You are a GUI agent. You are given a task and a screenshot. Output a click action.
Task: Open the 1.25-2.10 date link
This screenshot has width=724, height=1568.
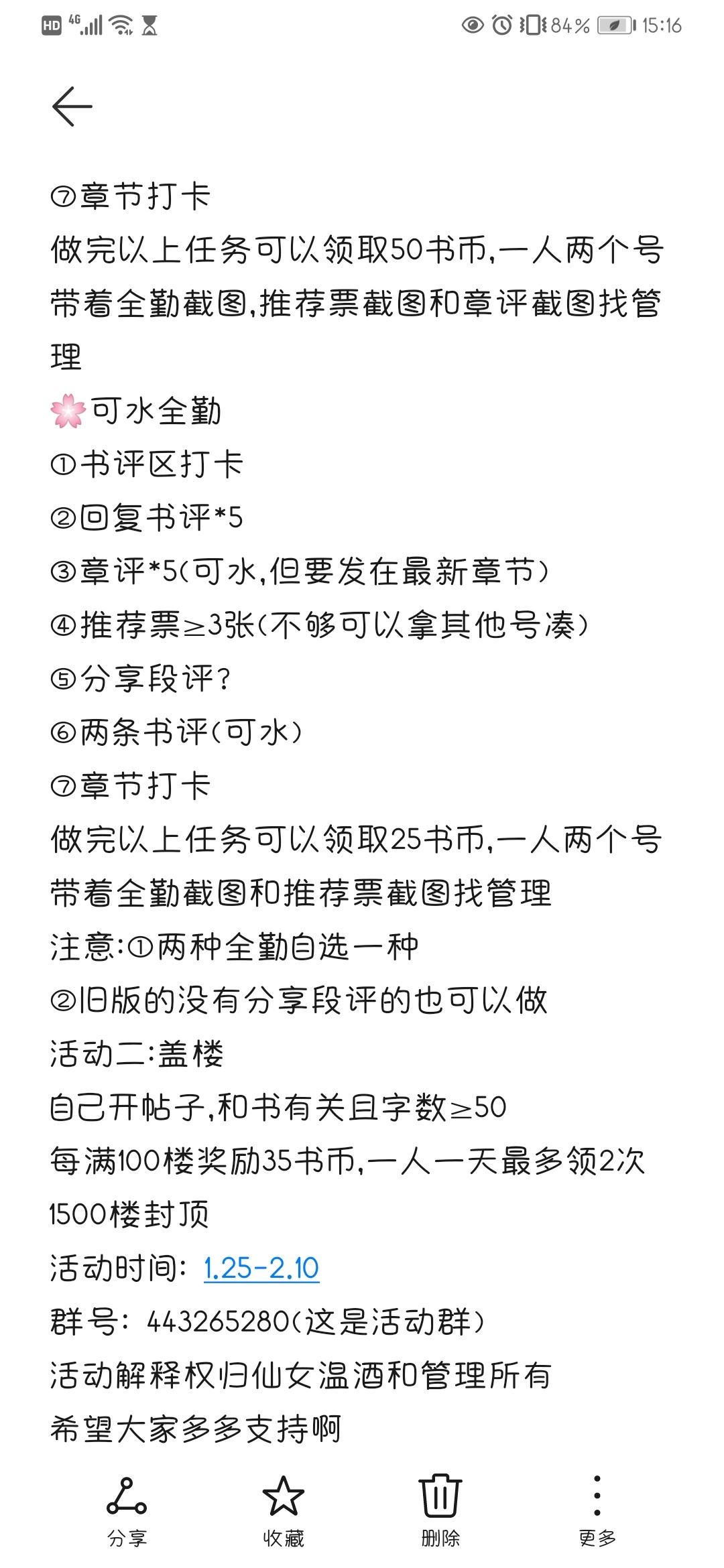coord(261,1268)
